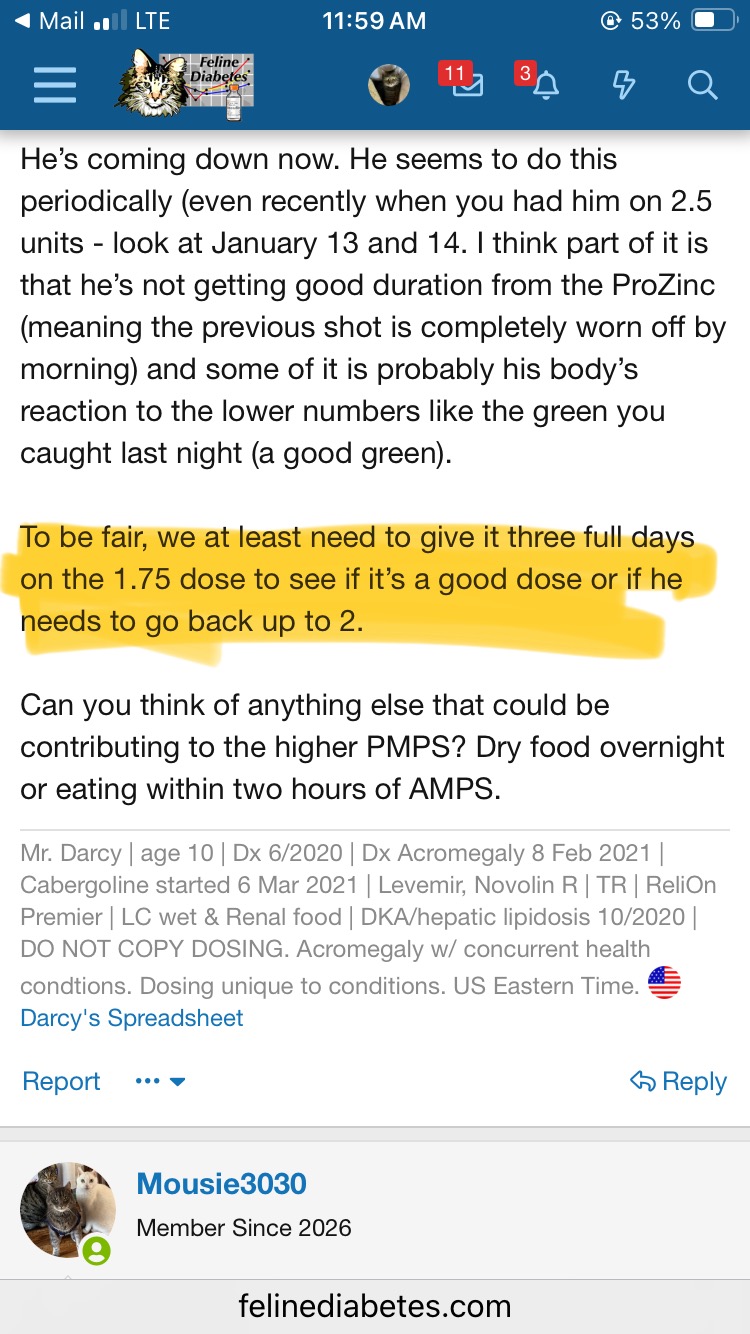Open the hamburger navigation menu
The height and width of the screenshot is (1334, 750).
pos(54,86)
